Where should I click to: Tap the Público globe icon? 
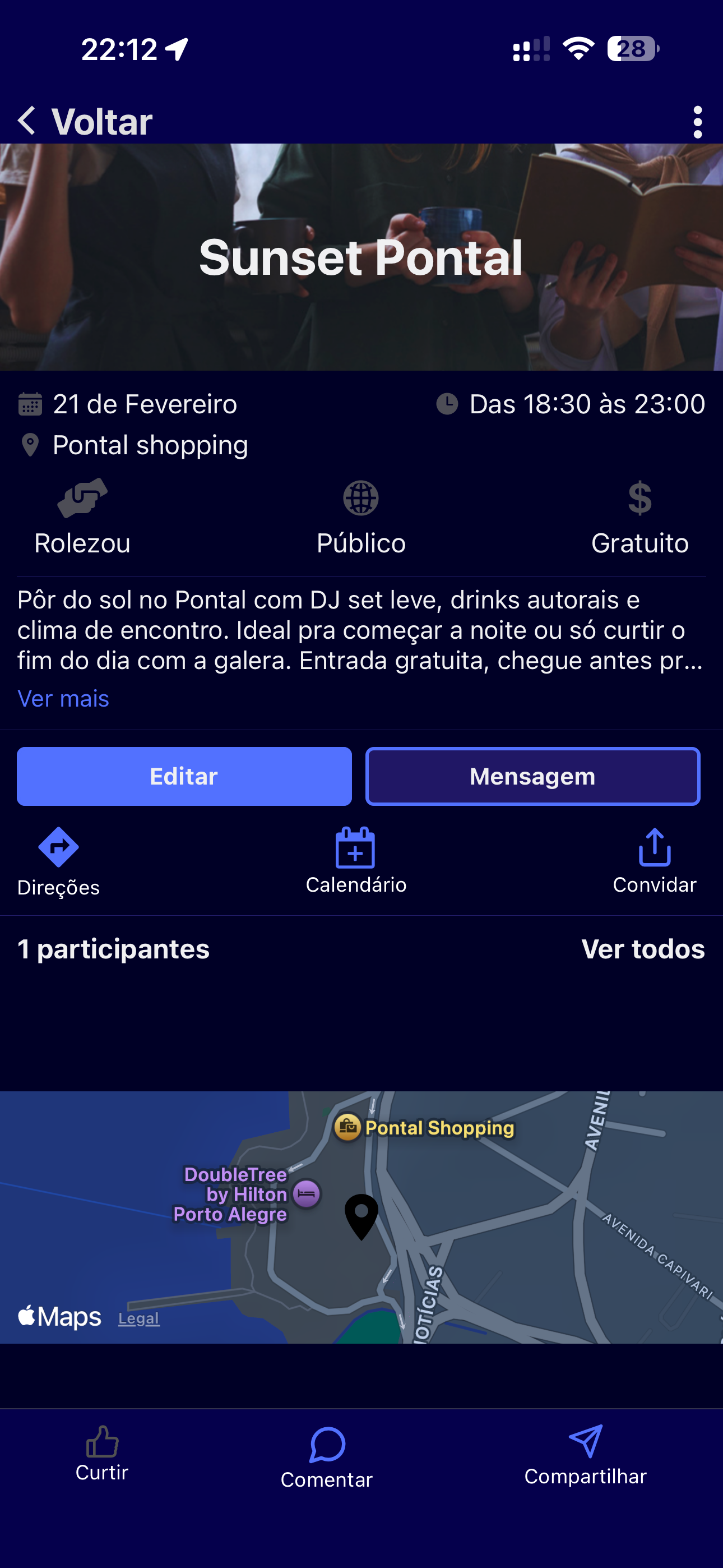click(361, 497)
